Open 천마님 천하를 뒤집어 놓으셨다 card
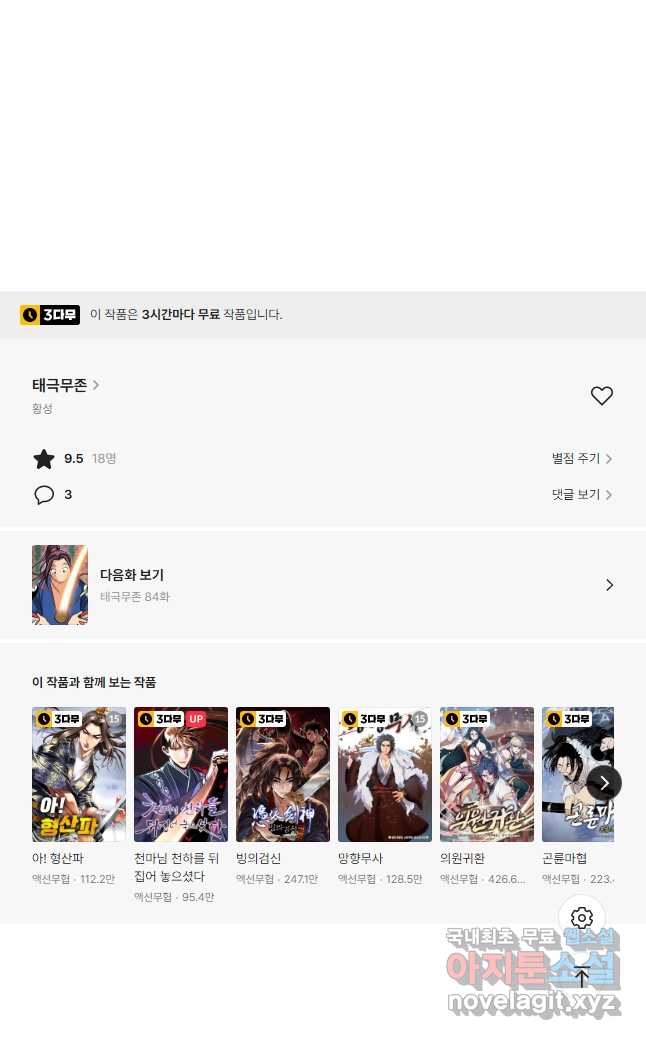 coord(181,775)
